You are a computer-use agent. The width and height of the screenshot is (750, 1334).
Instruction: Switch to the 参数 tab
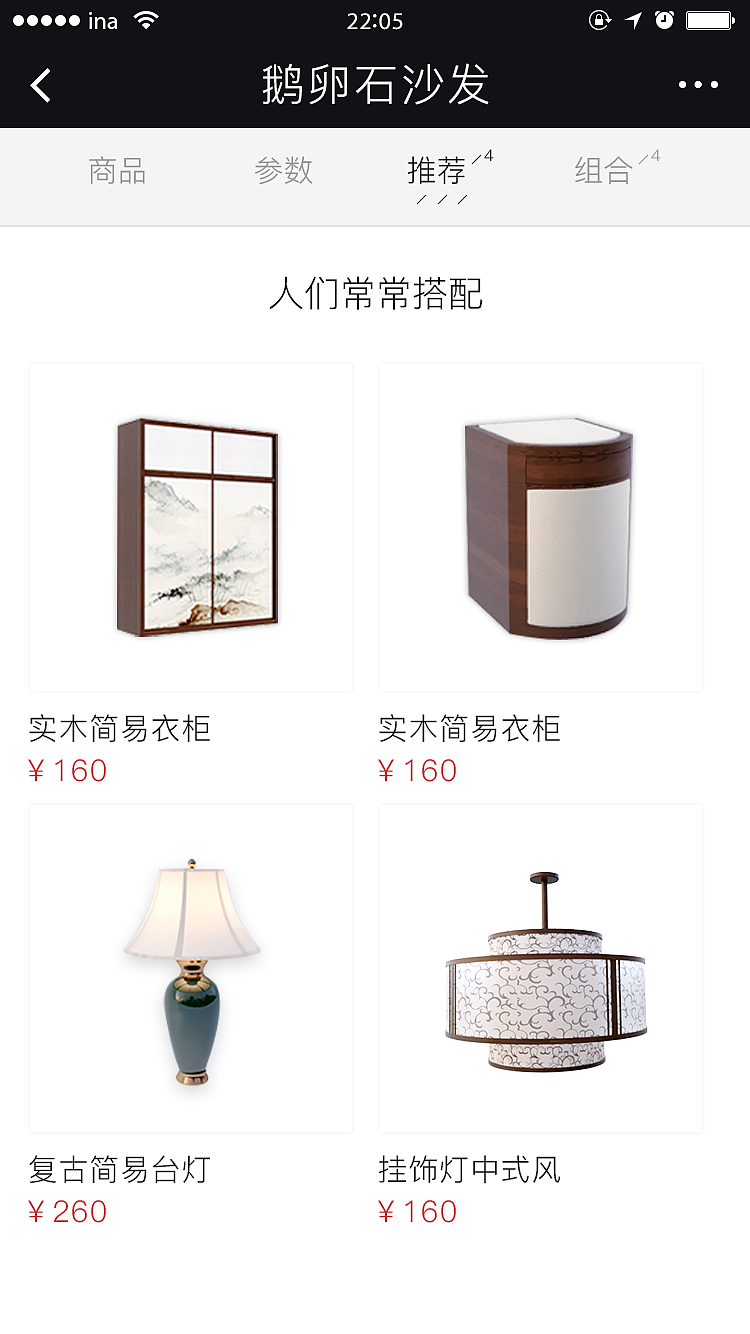283,171
